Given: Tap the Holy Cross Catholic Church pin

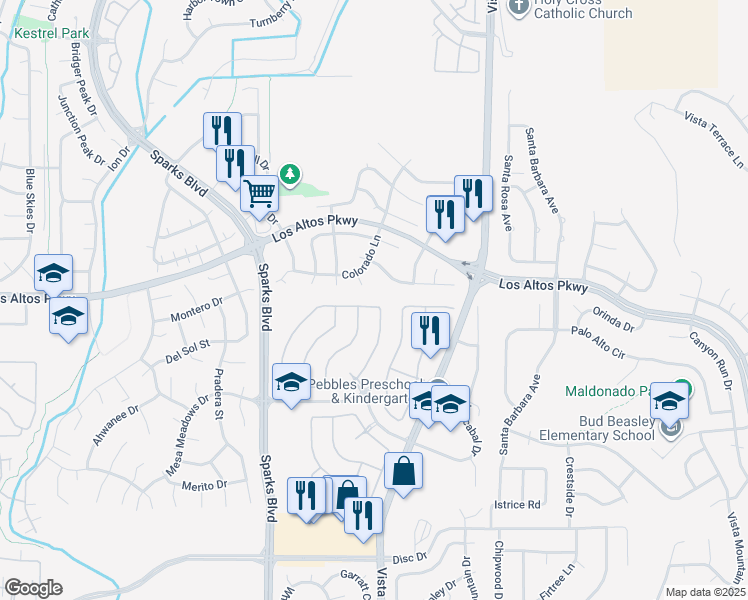Looking at the screenshot, I should 519,8.
